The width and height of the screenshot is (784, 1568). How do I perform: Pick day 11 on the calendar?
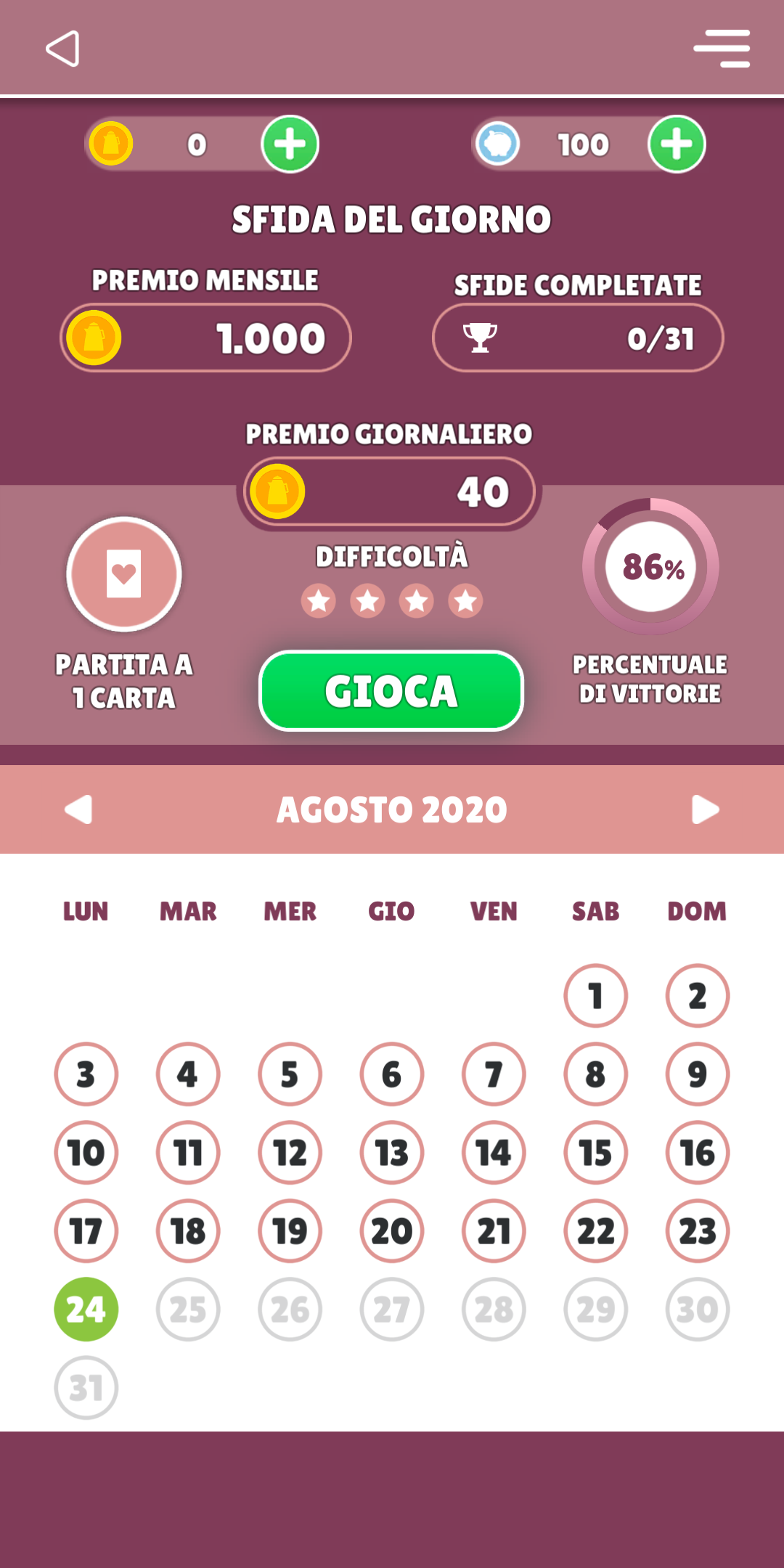188,1152
